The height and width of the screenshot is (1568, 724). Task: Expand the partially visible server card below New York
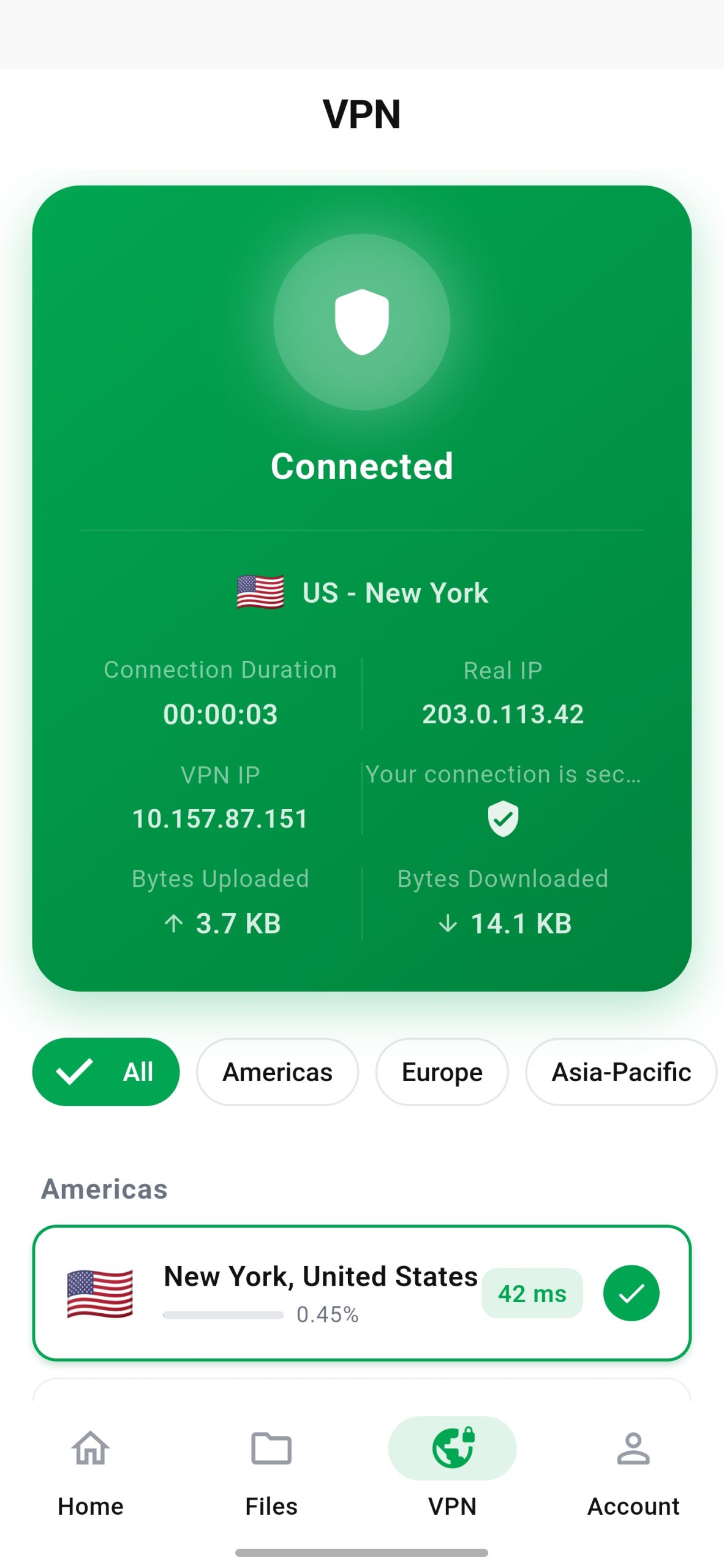click(362, 1390)
